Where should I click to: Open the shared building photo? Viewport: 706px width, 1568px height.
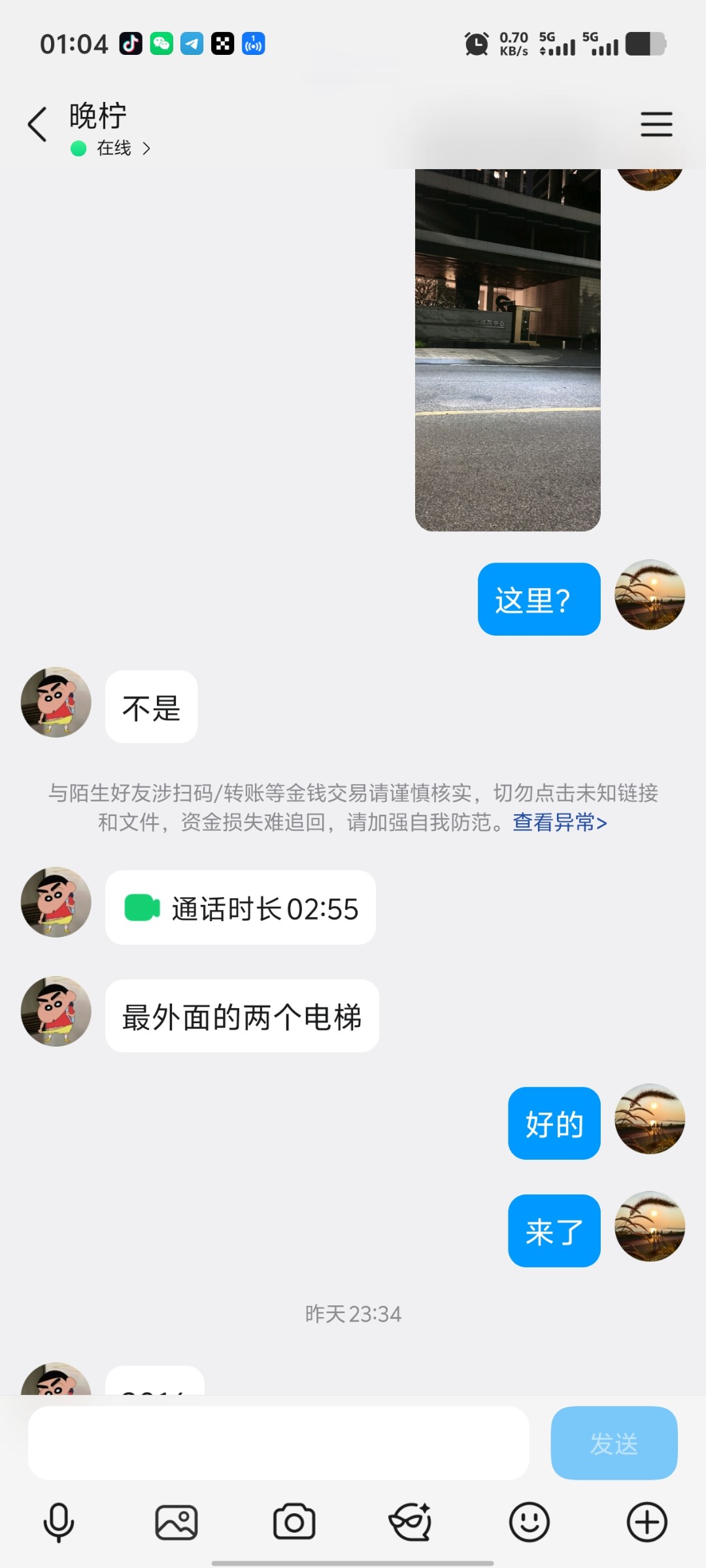(507, 350)
